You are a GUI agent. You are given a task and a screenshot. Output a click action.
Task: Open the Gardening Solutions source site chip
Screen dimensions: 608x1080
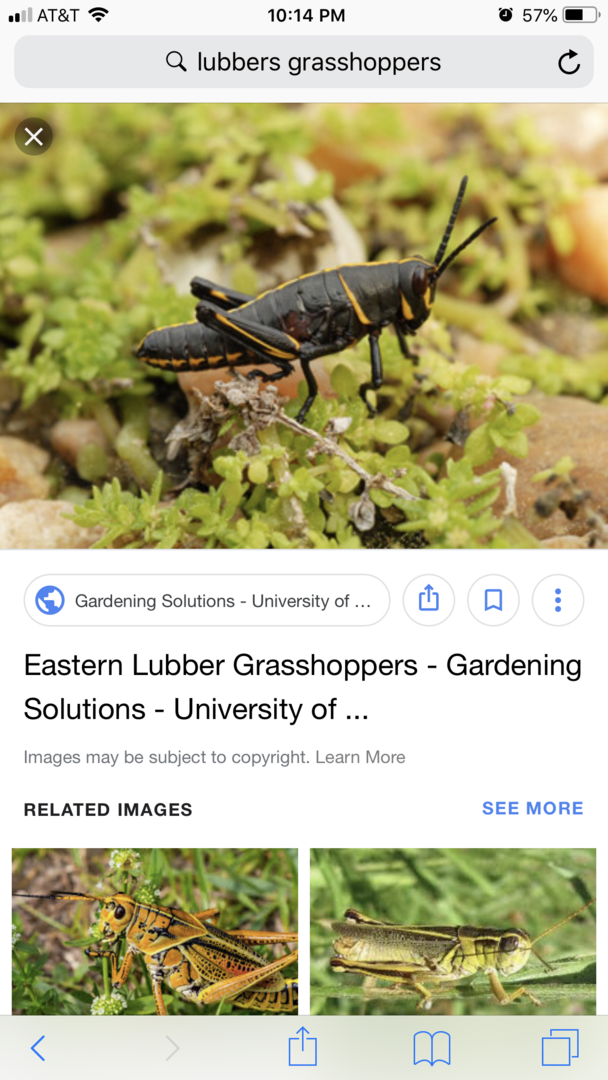pos(207,600)
